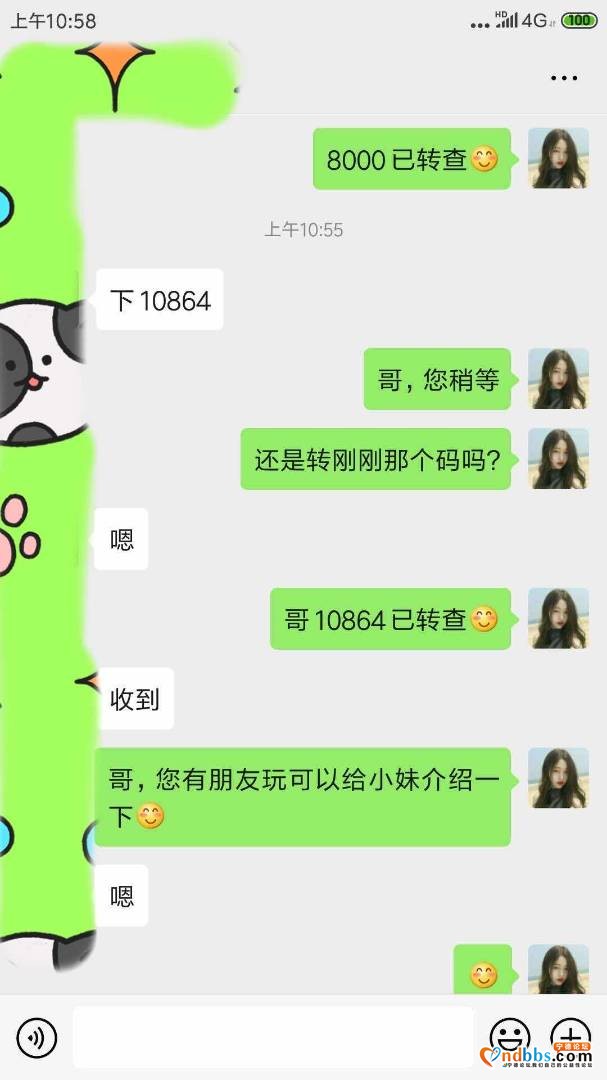The image size is (607, 1080).
Task: Open the plus attachments panel
Action: pyautogui.click(x=570, y=1038)
